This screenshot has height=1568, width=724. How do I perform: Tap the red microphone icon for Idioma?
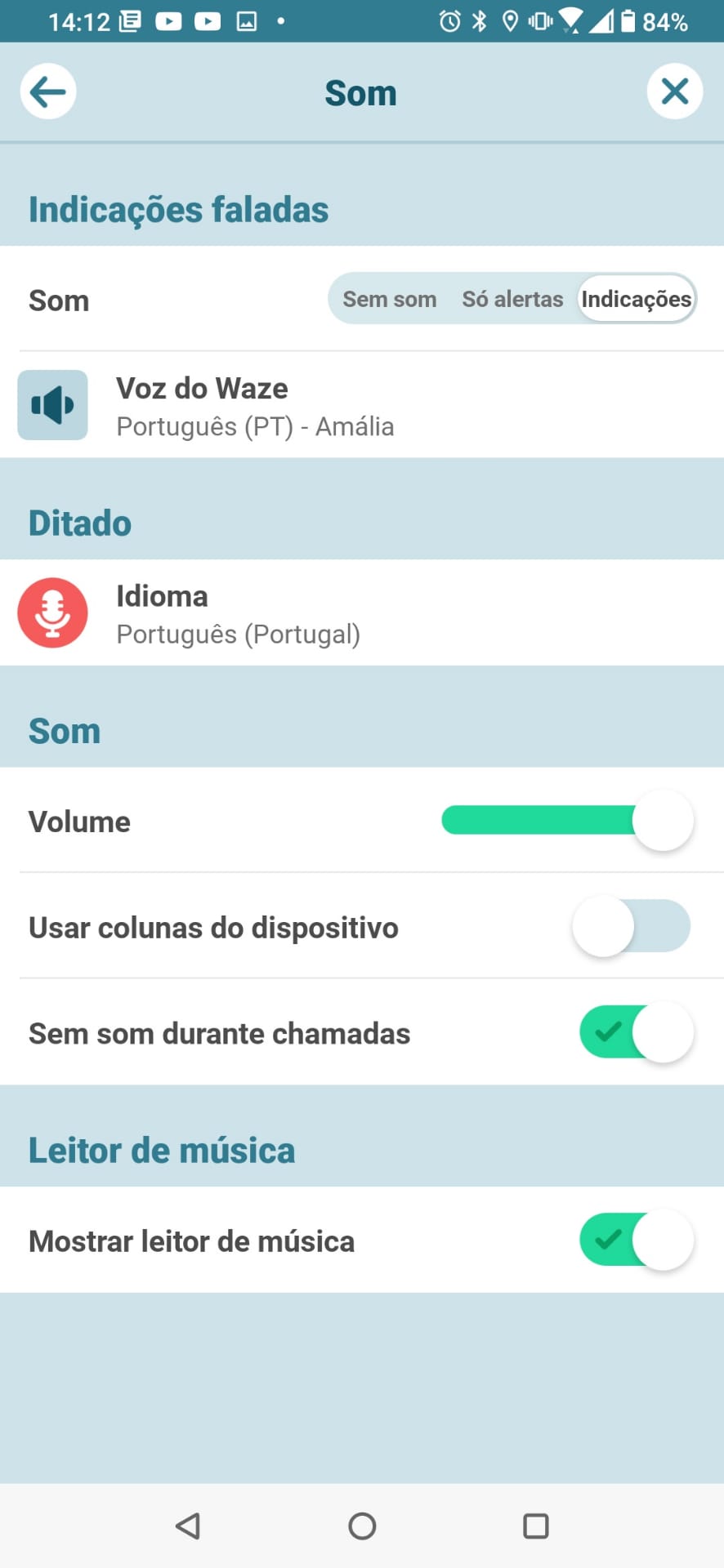[x=52, y=613]
